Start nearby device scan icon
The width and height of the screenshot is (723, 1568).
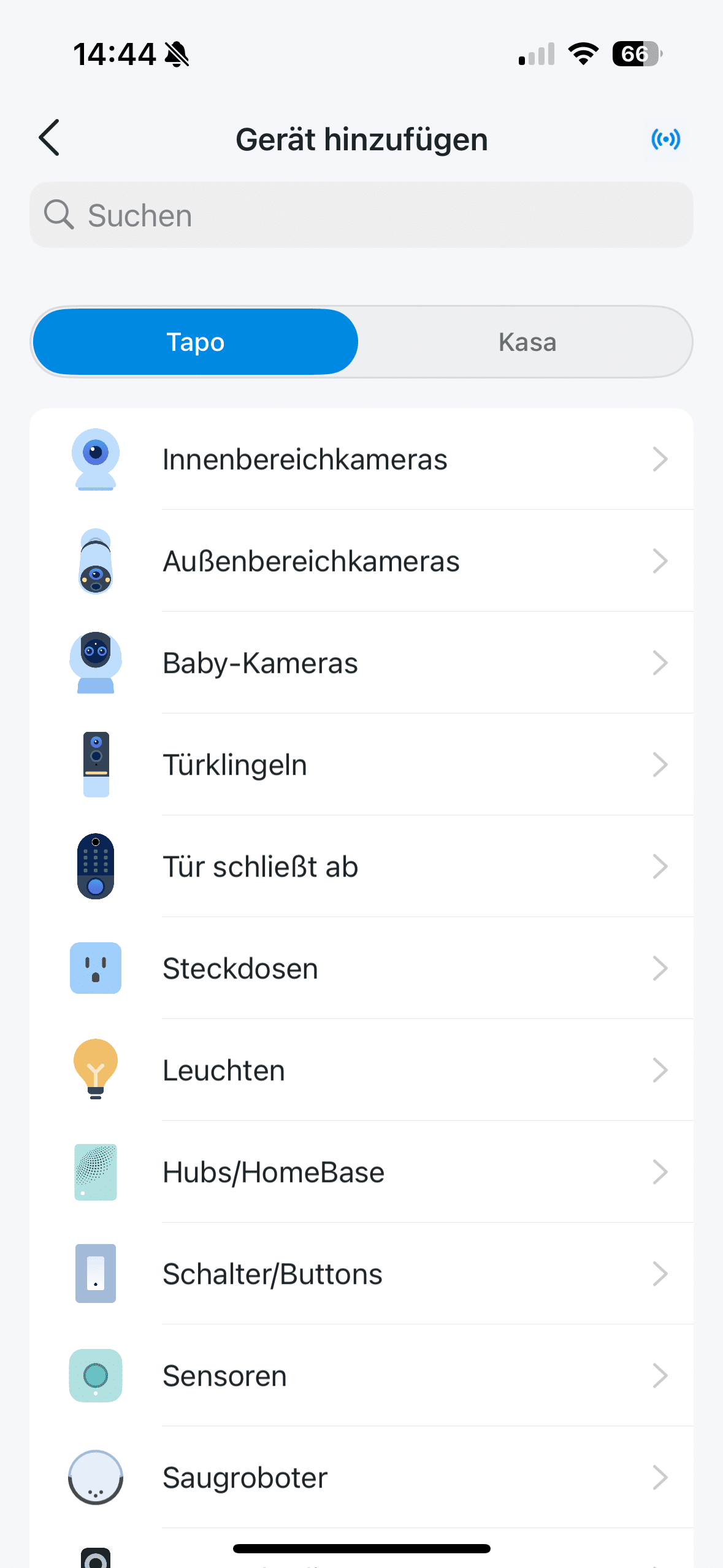665,139
